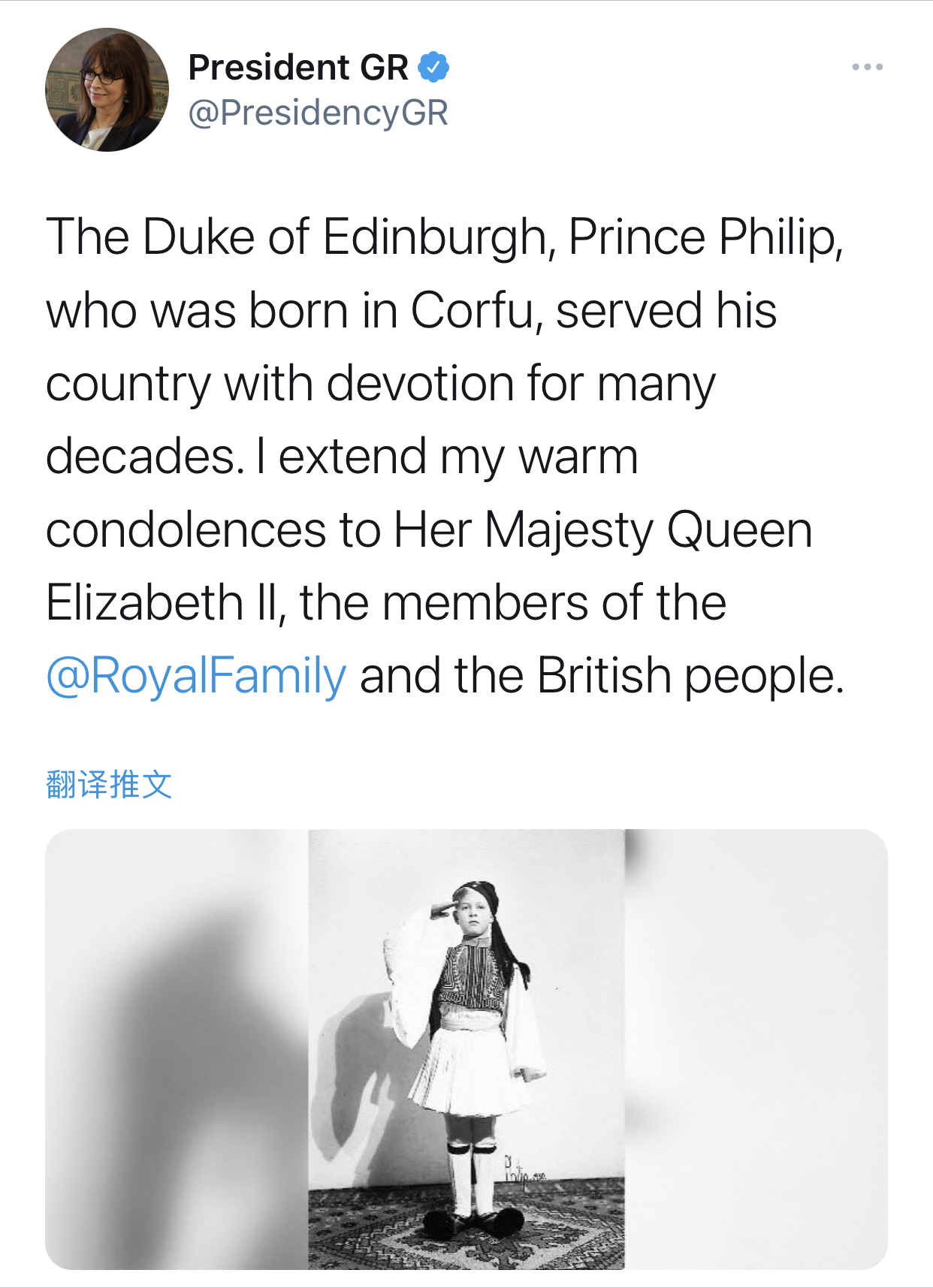
Task: Open President GR's profile picture
Action: (107, 90)
